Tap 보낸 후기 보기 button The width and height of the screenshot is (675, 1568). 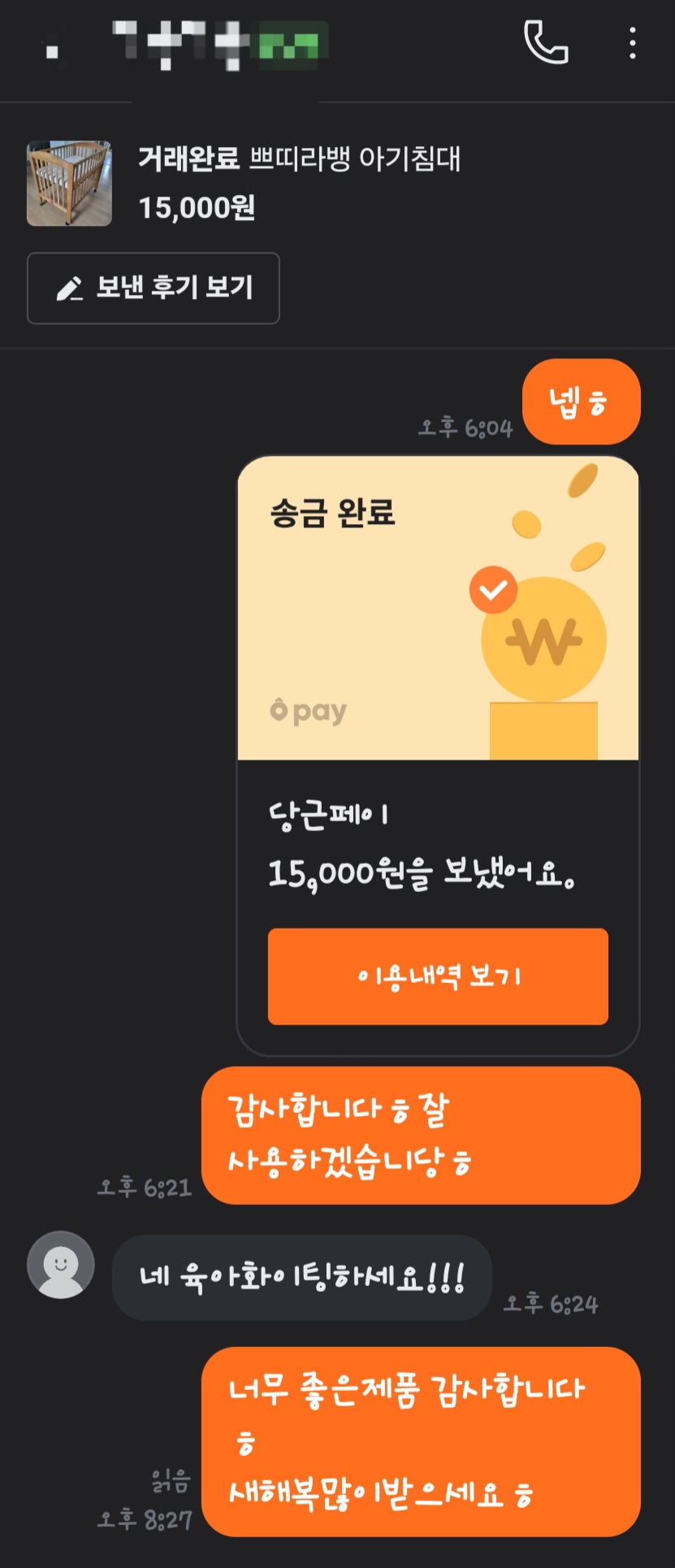(154, 288)
